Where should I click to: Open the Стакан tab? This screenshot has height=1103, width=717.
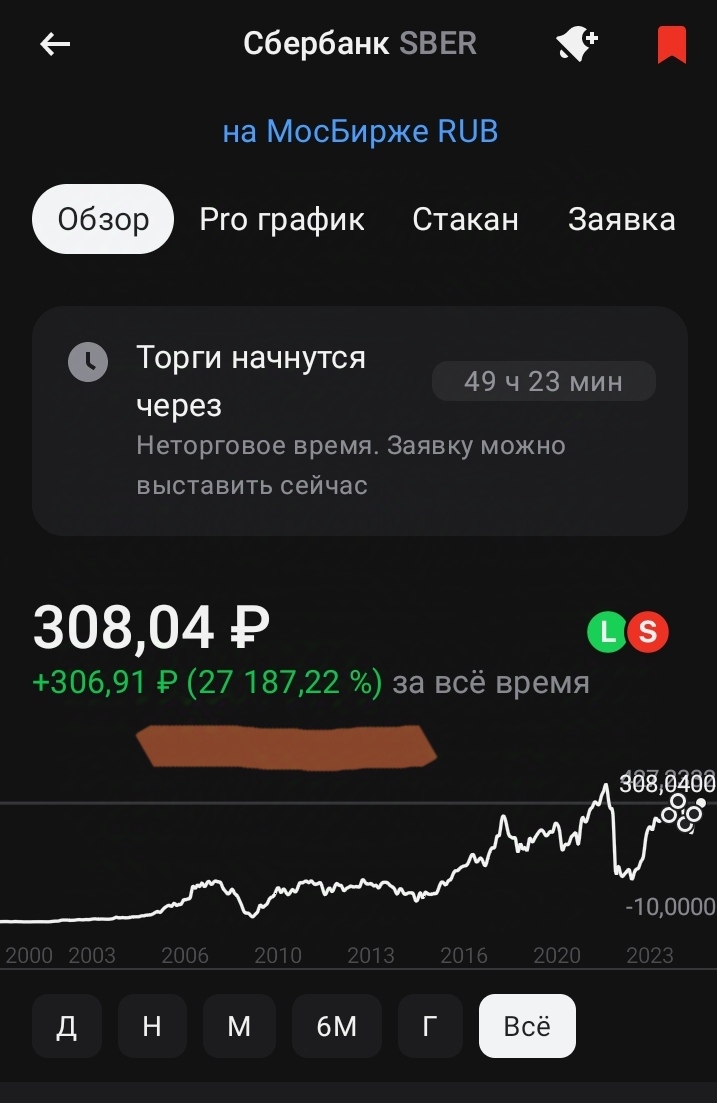coord(465,219)
